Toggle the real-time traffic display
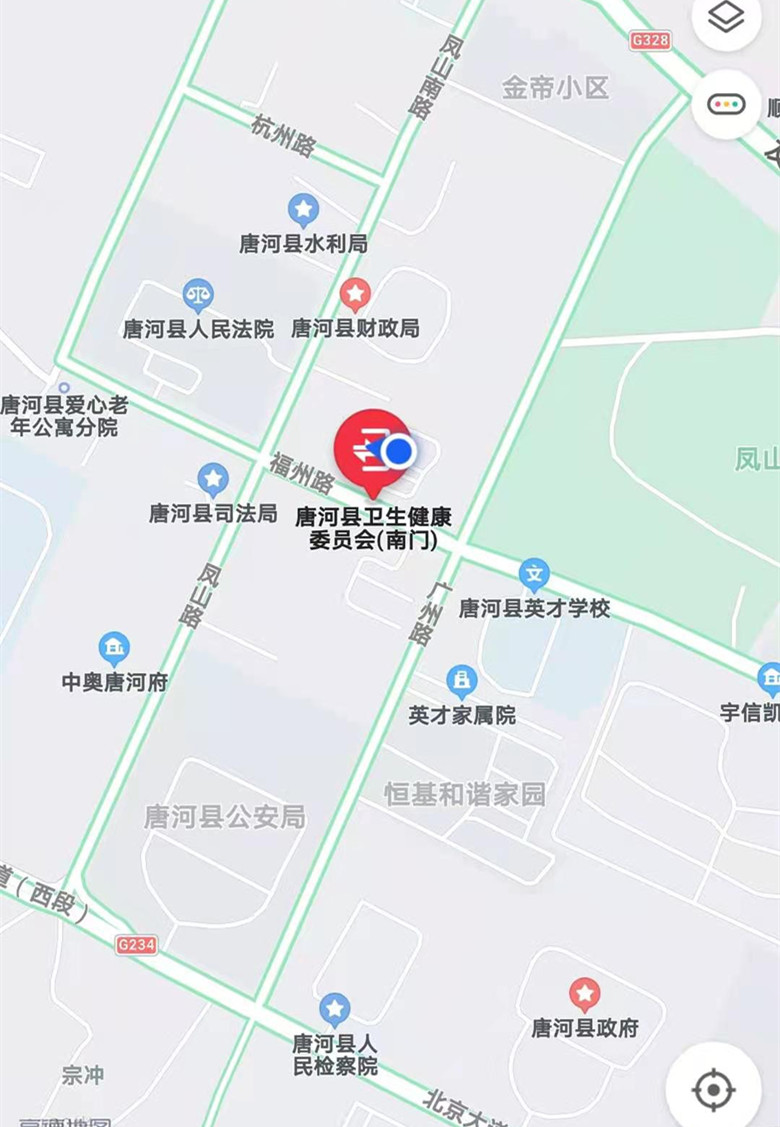780x1127 pixels. pyautogui.click(x=727, y=103)
